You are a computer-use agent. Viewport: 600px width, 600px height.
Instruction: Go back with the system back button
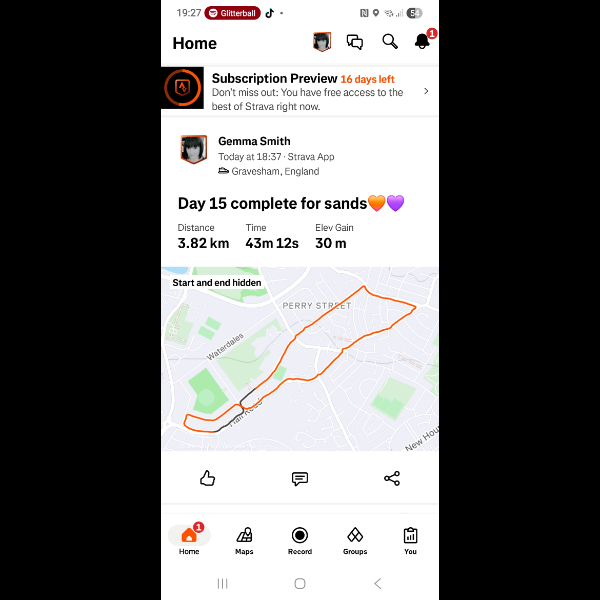coord(377,583)
